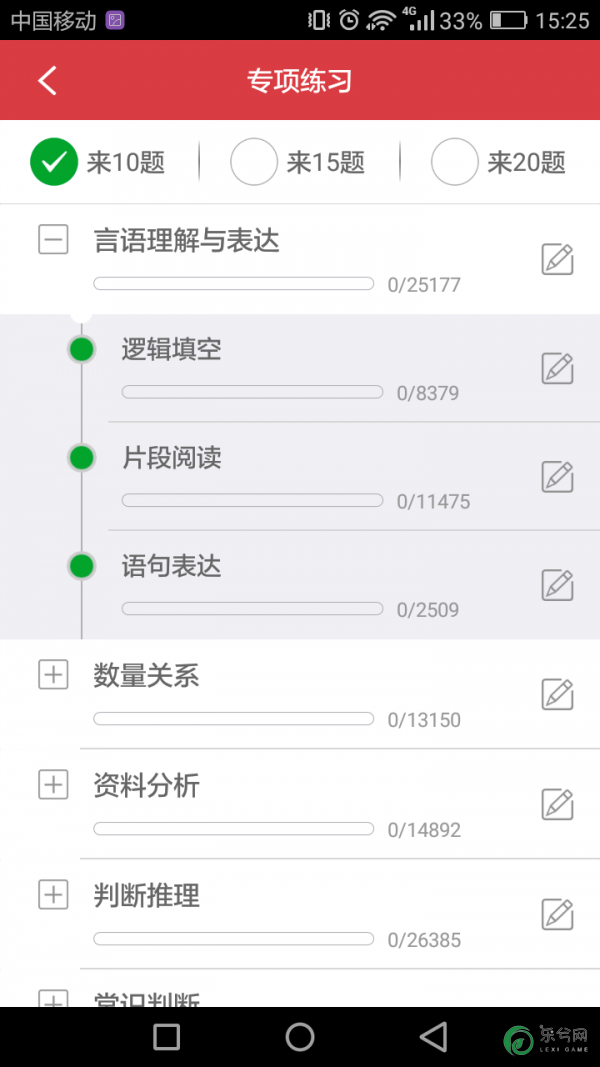This screenshot has height=1067, width=600.
Task: Open the 语句表达 subcategory
Action: click(171, 566)
